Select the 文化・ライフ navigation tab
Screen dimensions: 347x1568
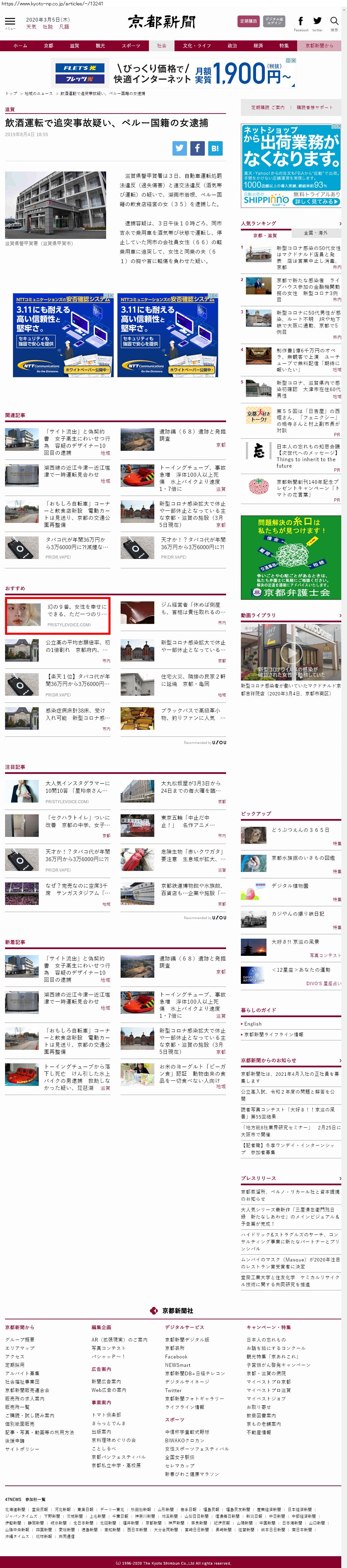pyautogui.click(x=197, y=46)
